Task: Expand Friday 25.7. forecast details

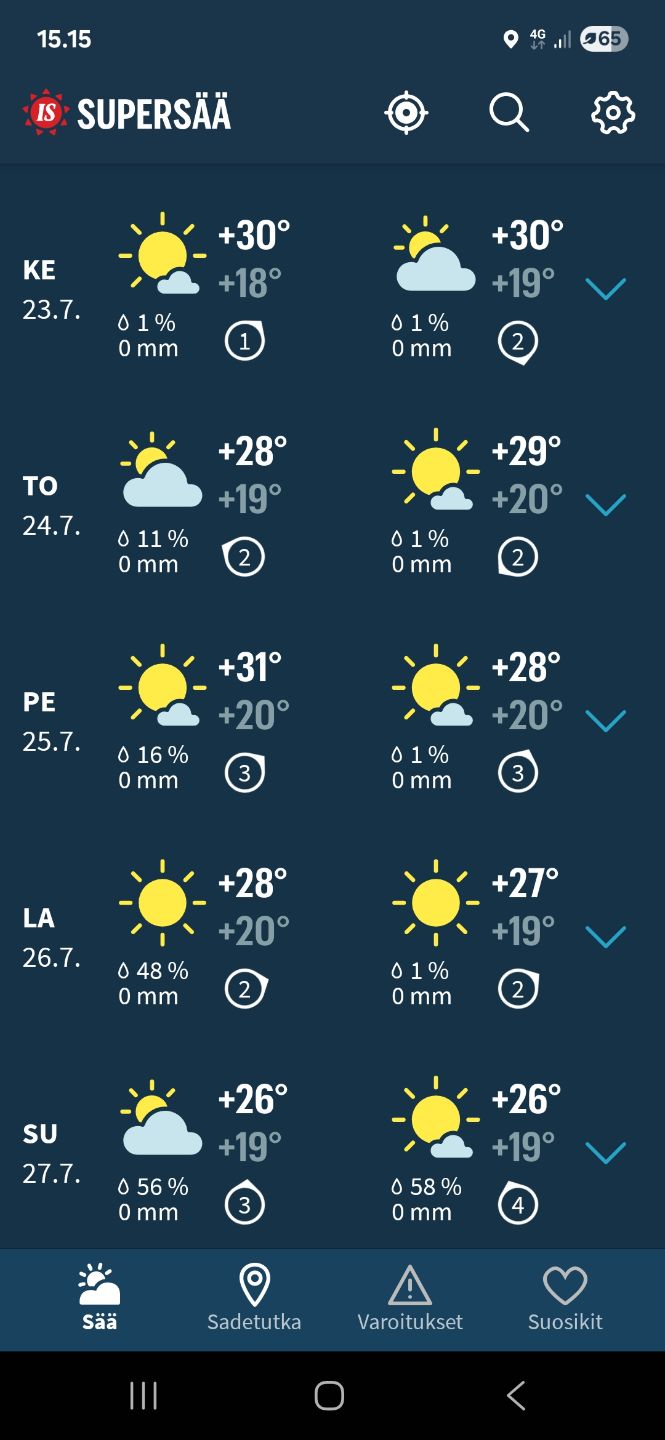Action: [x=605, y=721]
